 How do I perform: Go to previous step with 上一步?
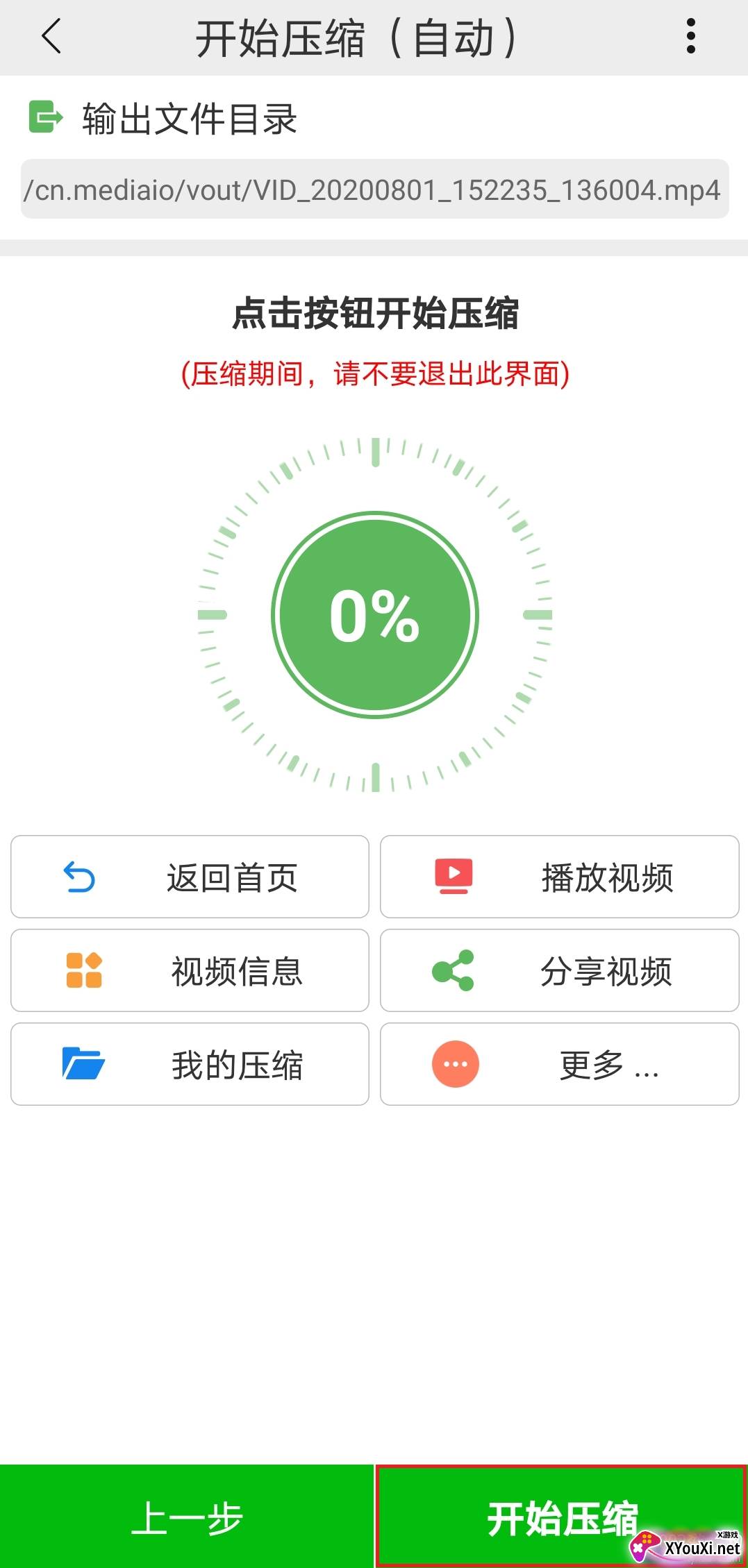[187, 1517]
